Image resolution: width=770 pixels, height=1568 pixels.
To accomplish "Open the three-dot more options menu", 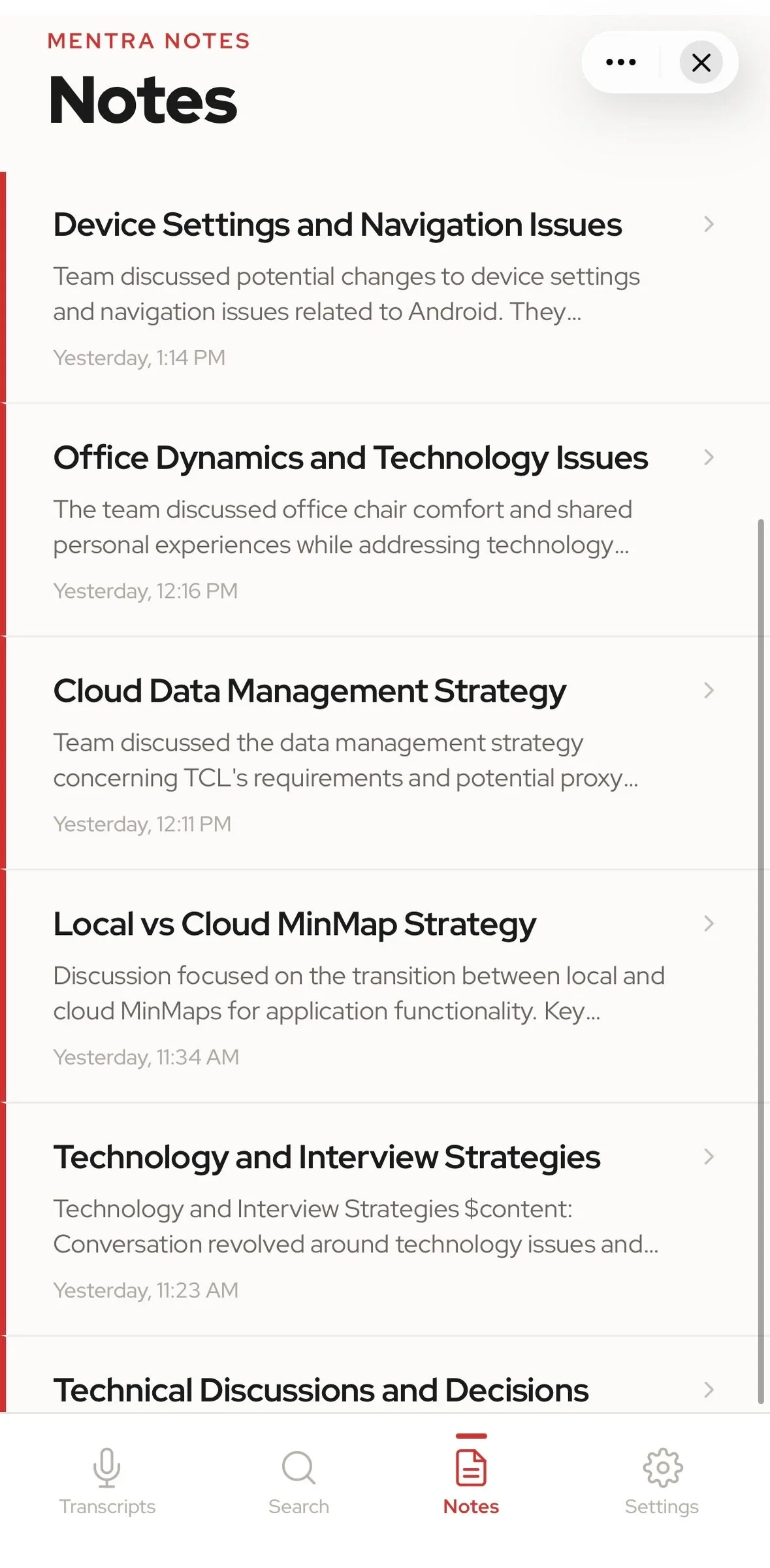I will click(x=620, y=62).
